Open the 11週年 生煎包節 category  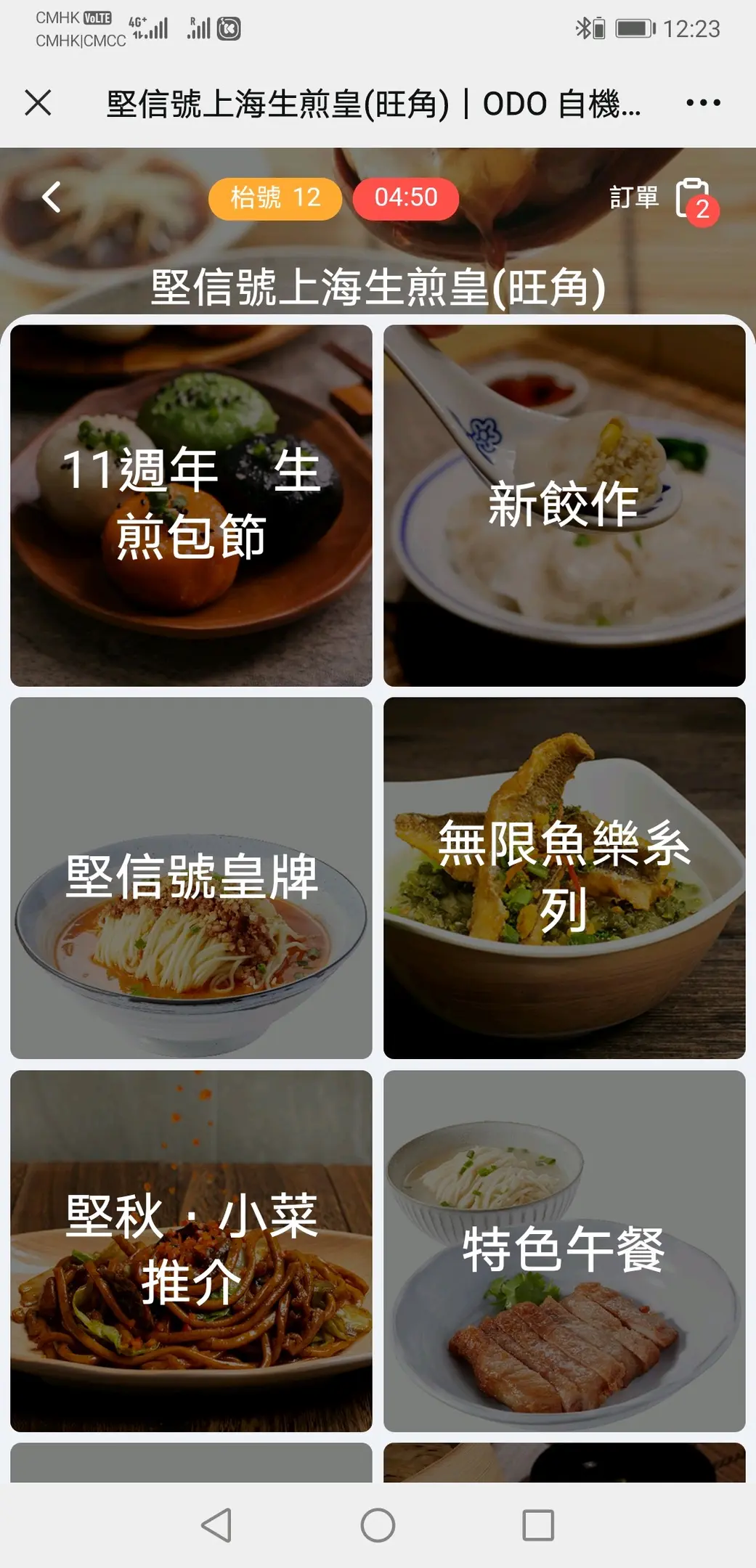pos(191,505)
